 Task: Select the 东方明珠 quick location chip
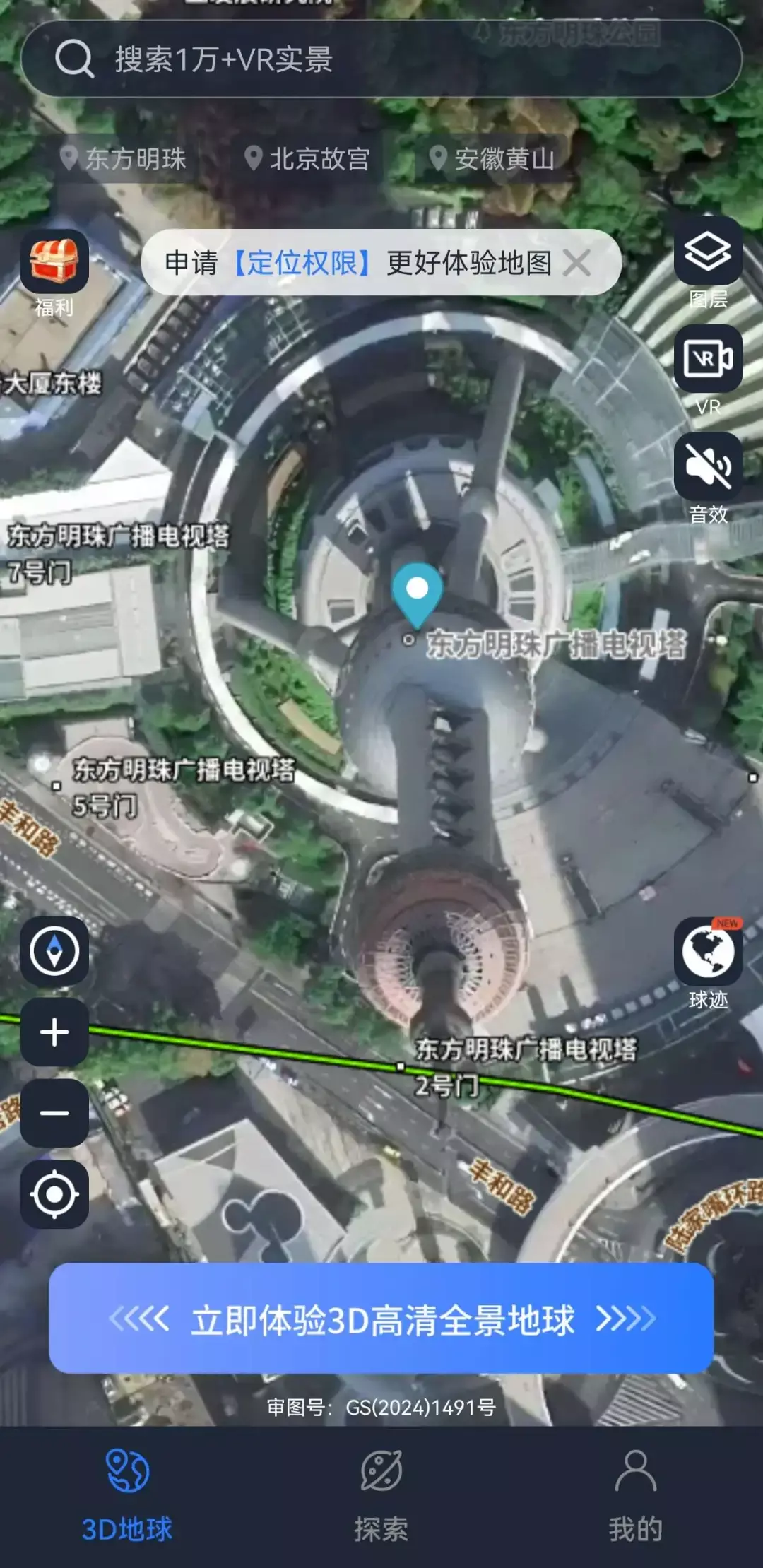(x=124, y=158)
